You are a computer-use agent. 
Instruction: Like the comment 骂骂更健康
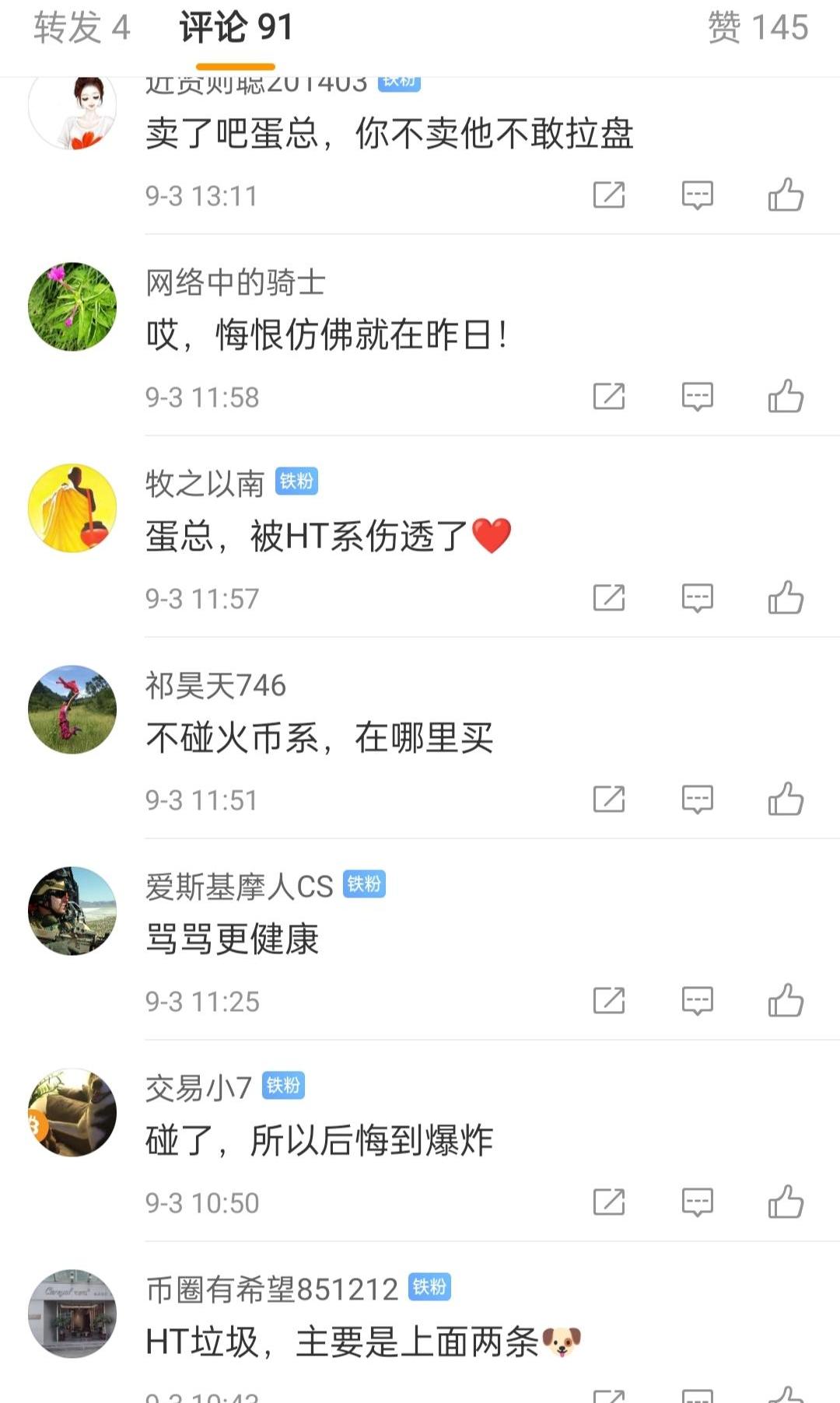point(786,1001)
